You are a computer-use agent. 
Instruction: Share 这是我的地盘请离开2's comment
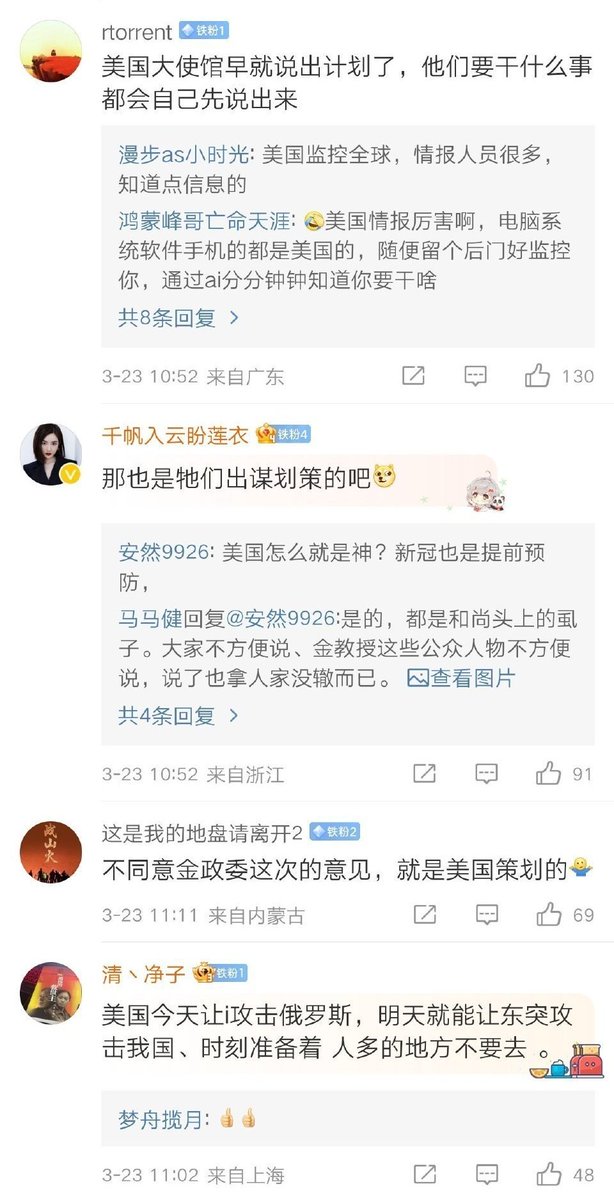click(x=424, y=914)
